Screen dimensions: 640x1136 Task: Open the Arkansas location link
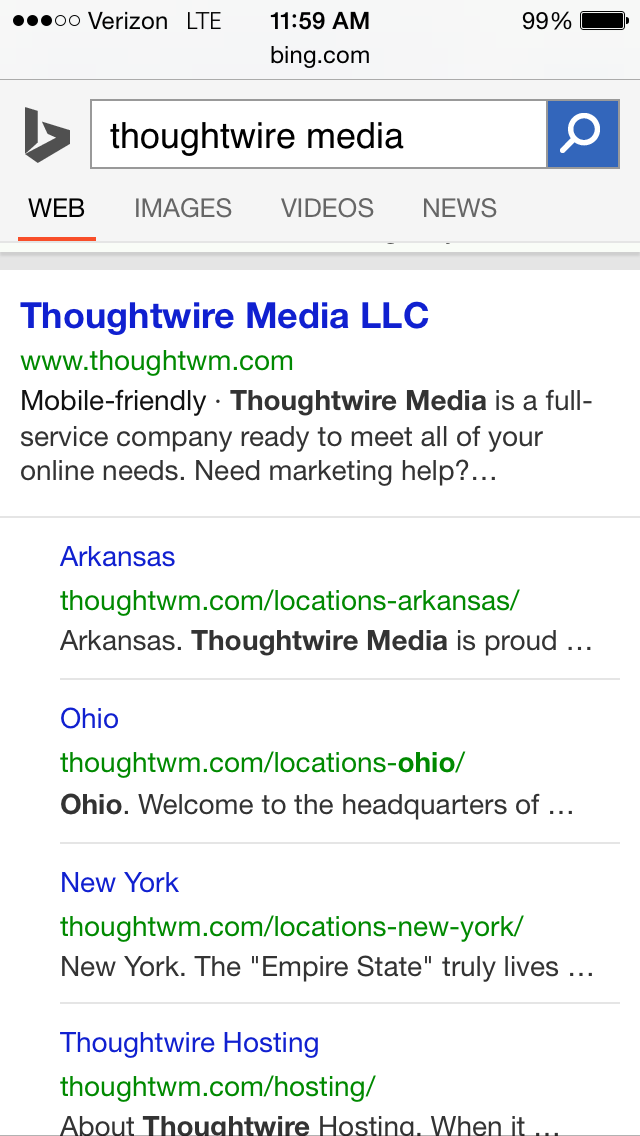pos(118,557)
